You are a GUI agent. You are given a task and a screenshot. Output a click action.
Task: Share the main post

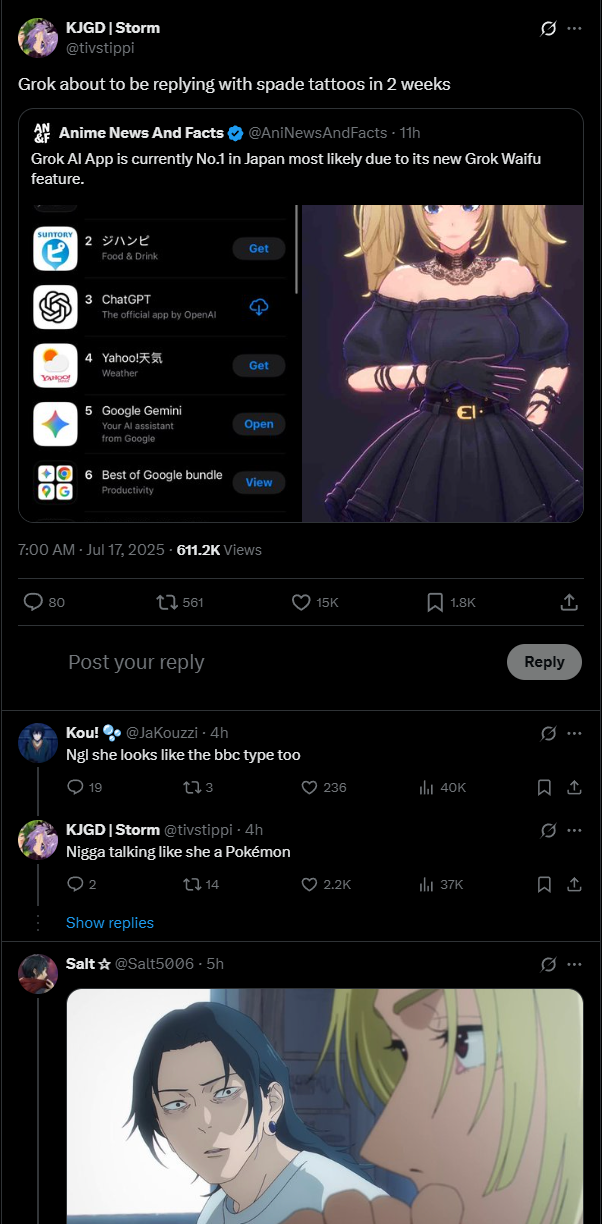(569, 602)
